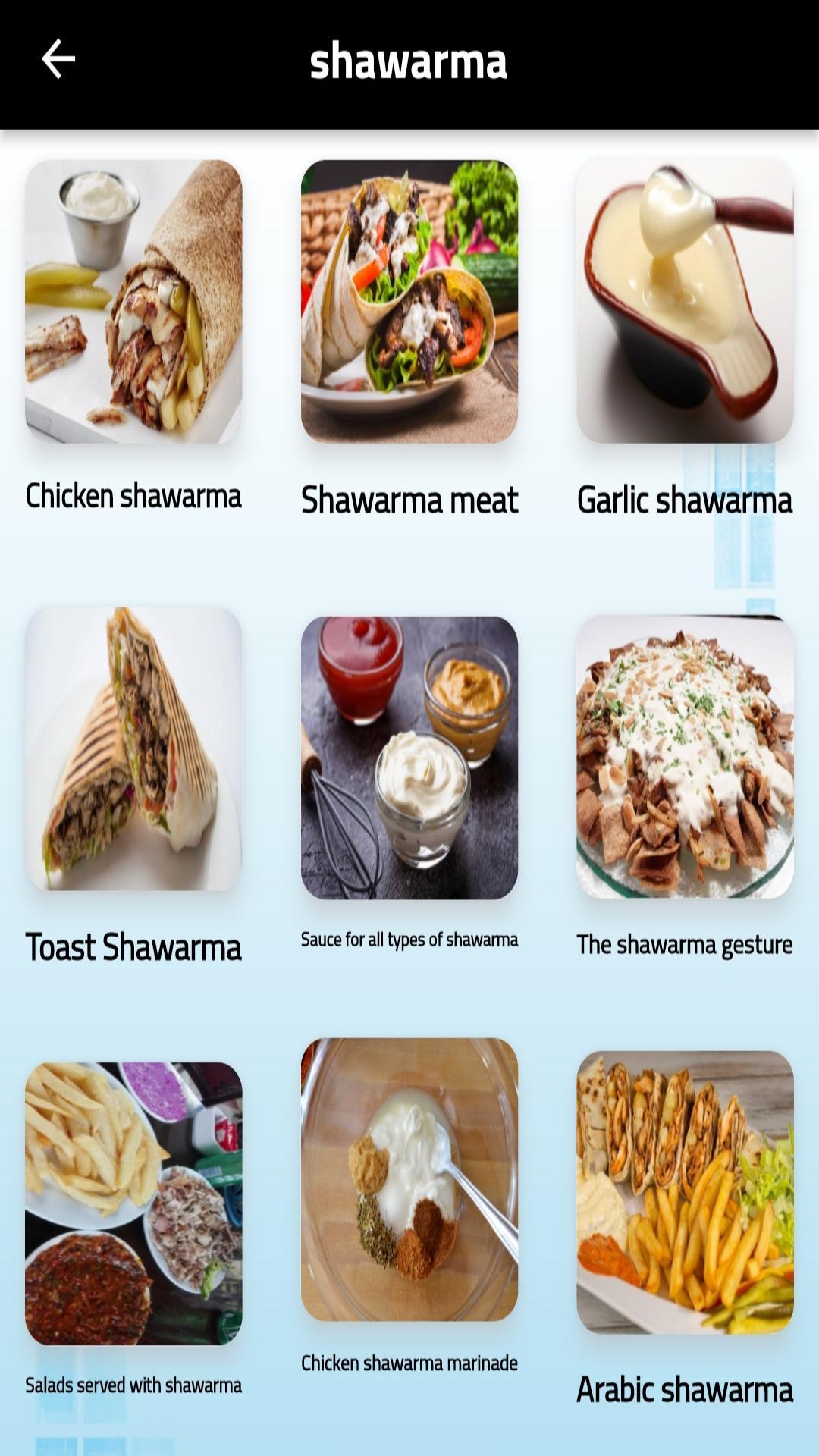Image resolution: width=819 pixels, height=1456 pixels.
Task: Open the Garlic shawarma recipe
Action: pyautogui.click(x=685, y=301)
